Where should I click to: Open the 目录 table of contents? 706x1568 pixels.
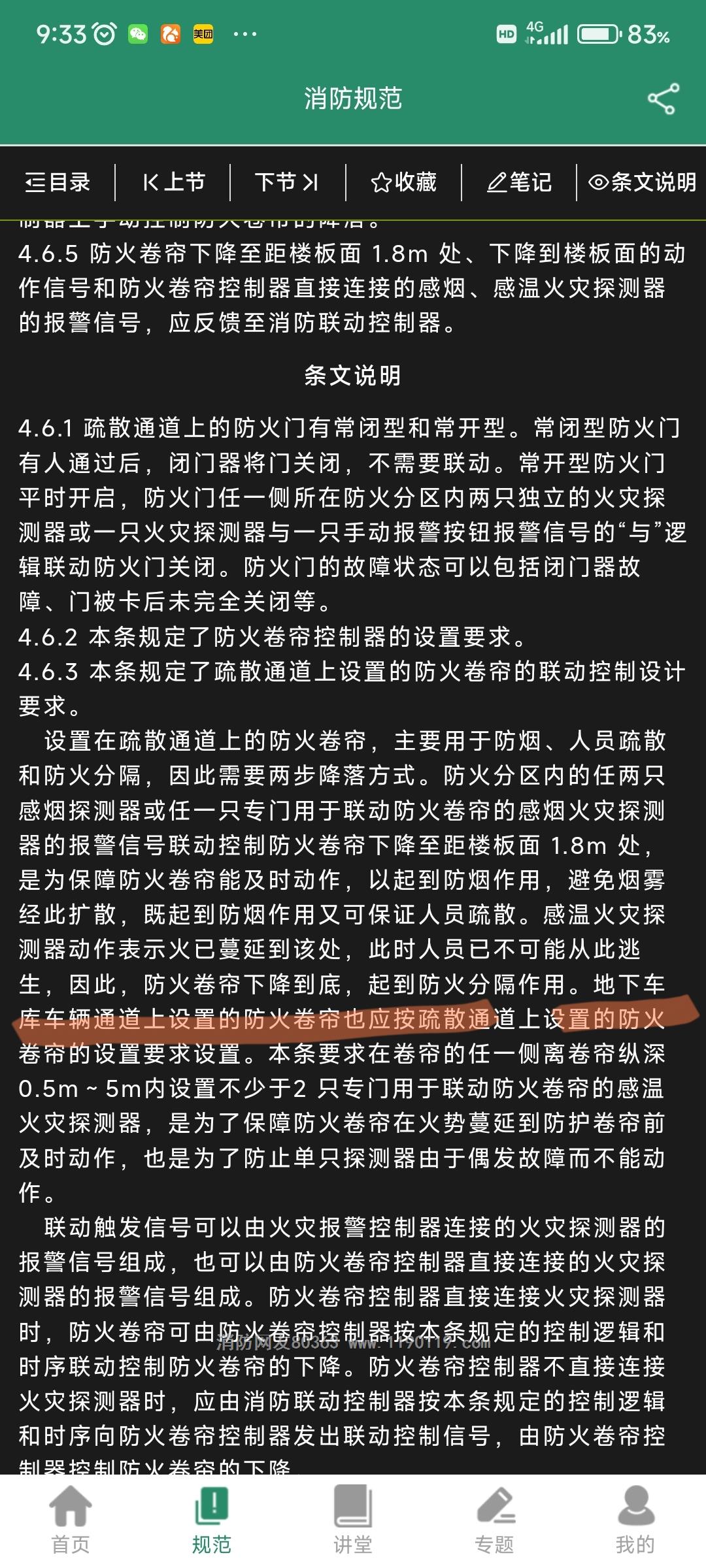58,182
